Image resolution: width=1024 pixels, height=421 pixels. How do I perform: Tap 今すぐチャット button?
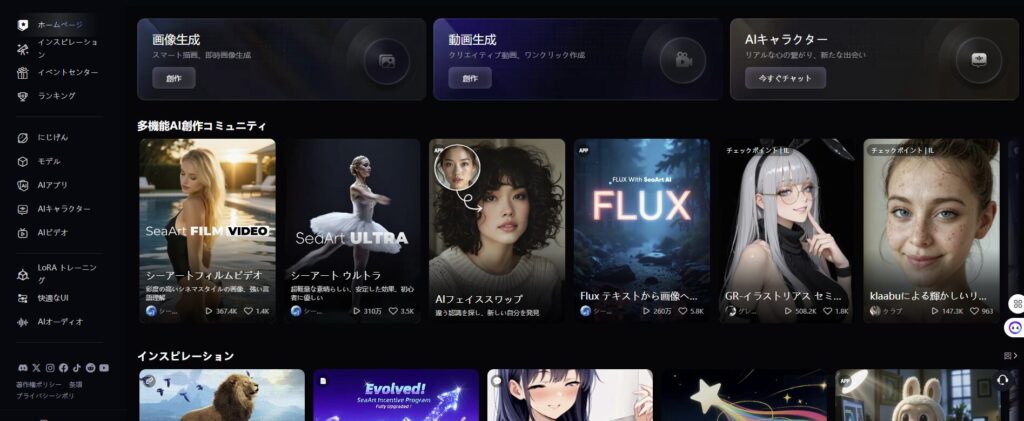click(785, 78)
